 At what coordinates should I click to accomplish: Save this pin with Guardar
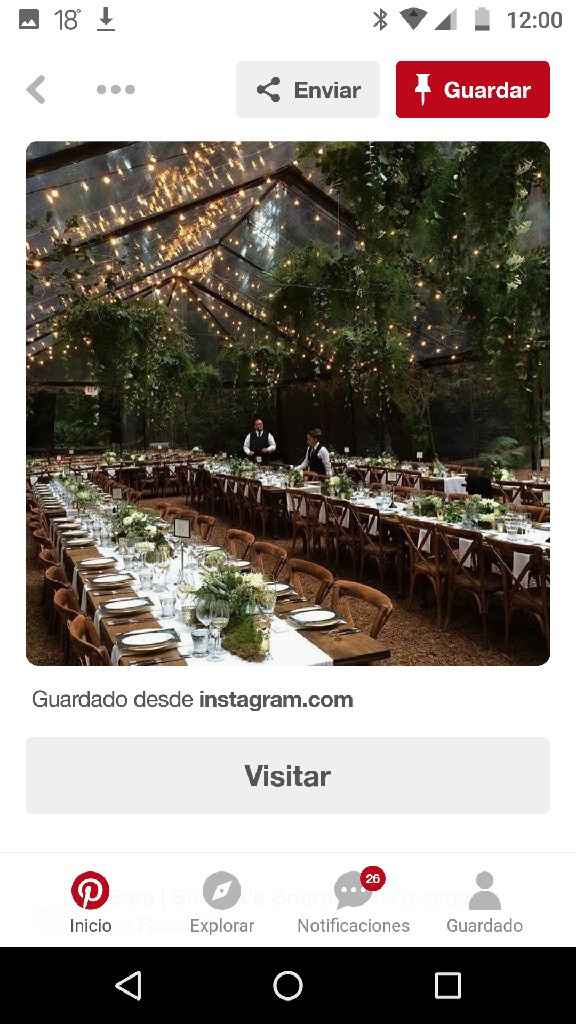coord(473,89)
